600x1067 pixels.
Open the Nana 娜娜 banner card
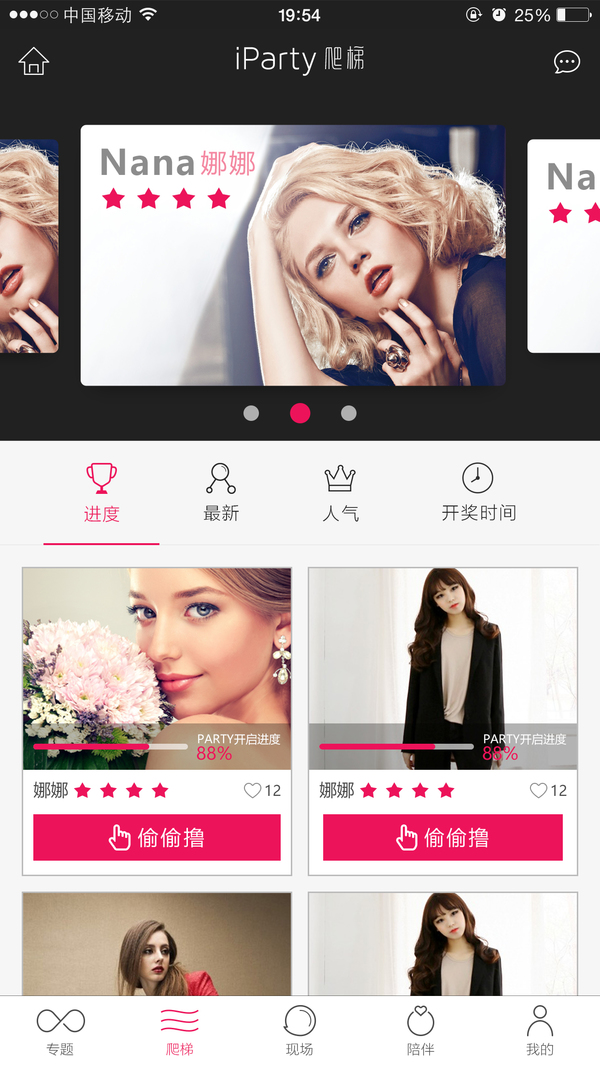pos(292,255)
